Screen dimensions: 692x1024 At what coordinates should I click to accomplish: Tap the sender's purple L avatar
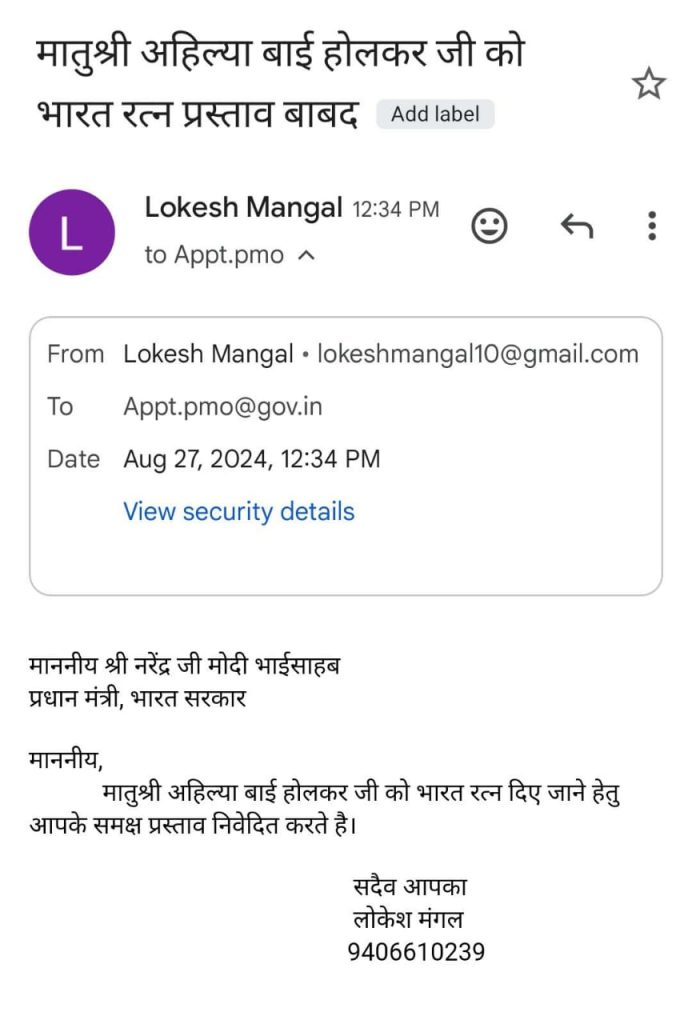point(71,232)
